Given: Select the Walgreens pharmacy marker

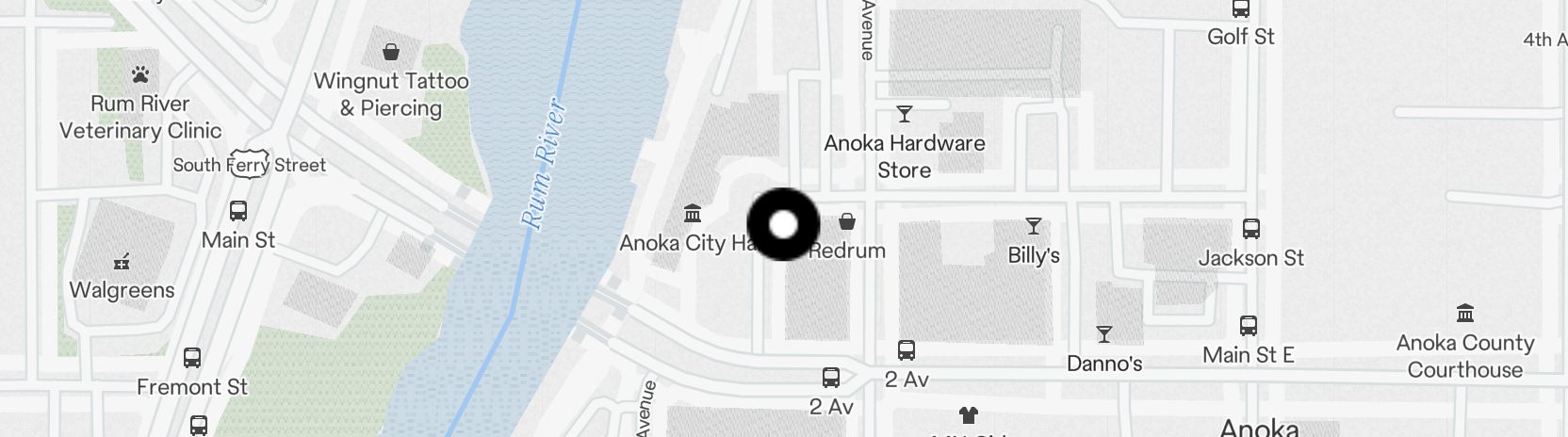Looking at the screenshot, I should 122,261.
